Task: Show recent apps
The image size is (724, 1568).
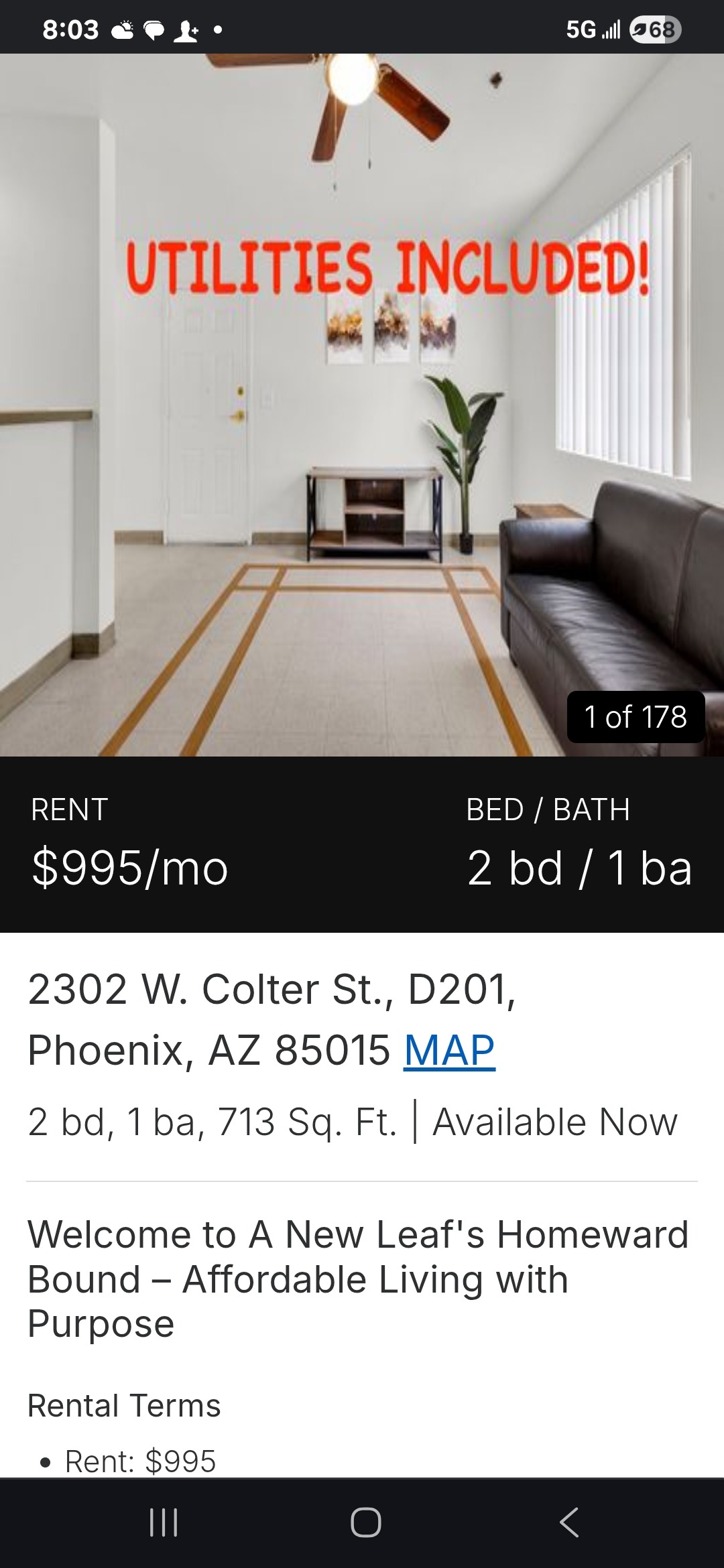Action: (x=163, y=1522)
